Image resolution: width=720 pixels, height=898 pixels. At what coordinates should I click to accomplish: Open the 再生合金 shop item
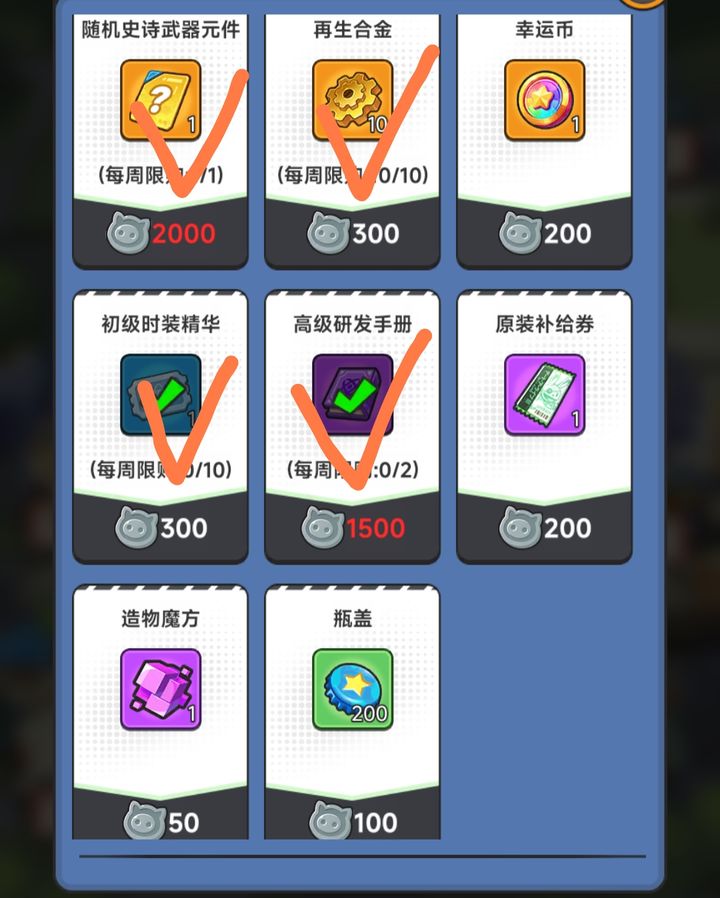click(352, 130)
